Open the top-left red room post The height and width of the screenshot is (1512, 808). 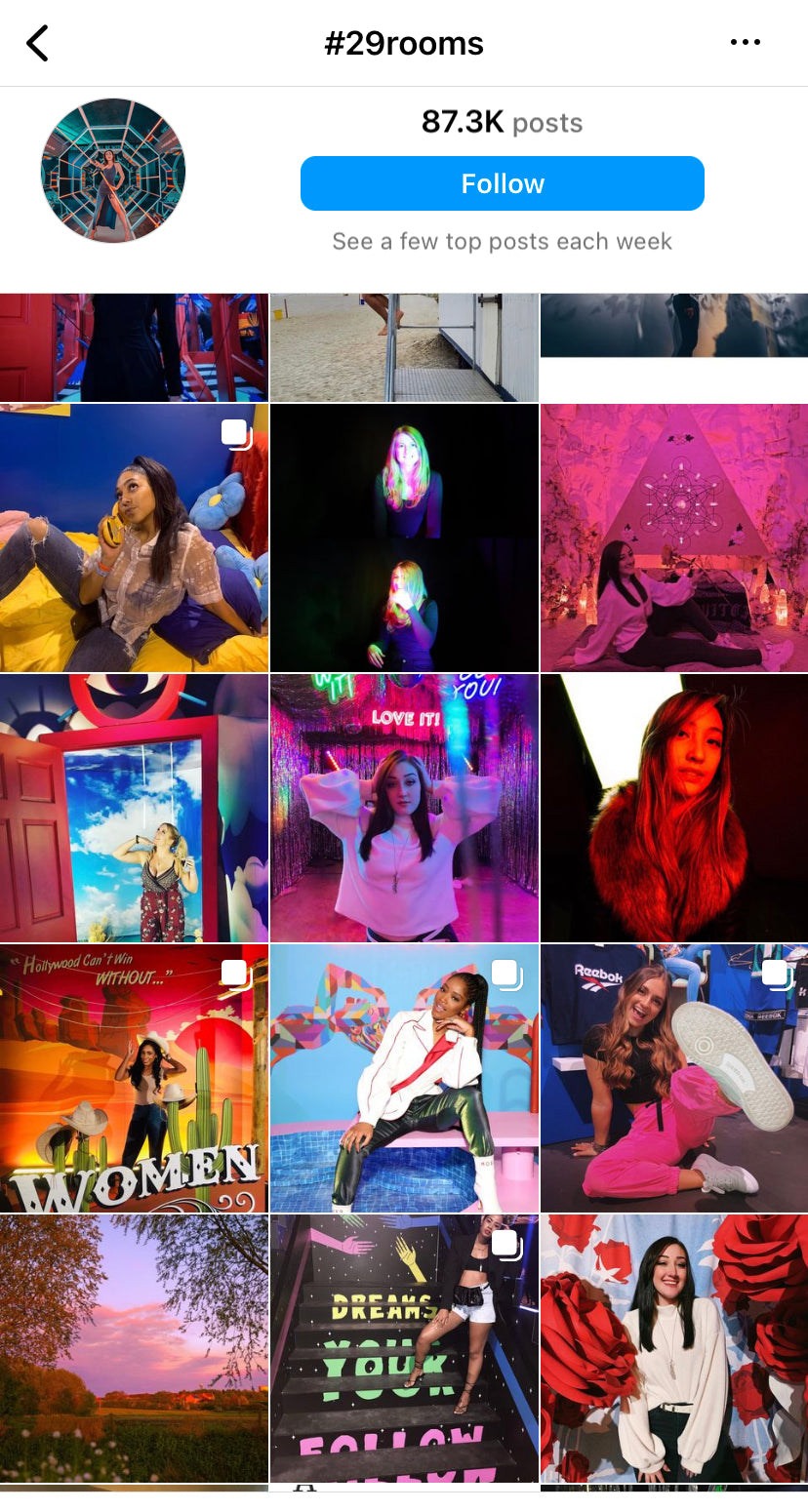click(134, 341)
